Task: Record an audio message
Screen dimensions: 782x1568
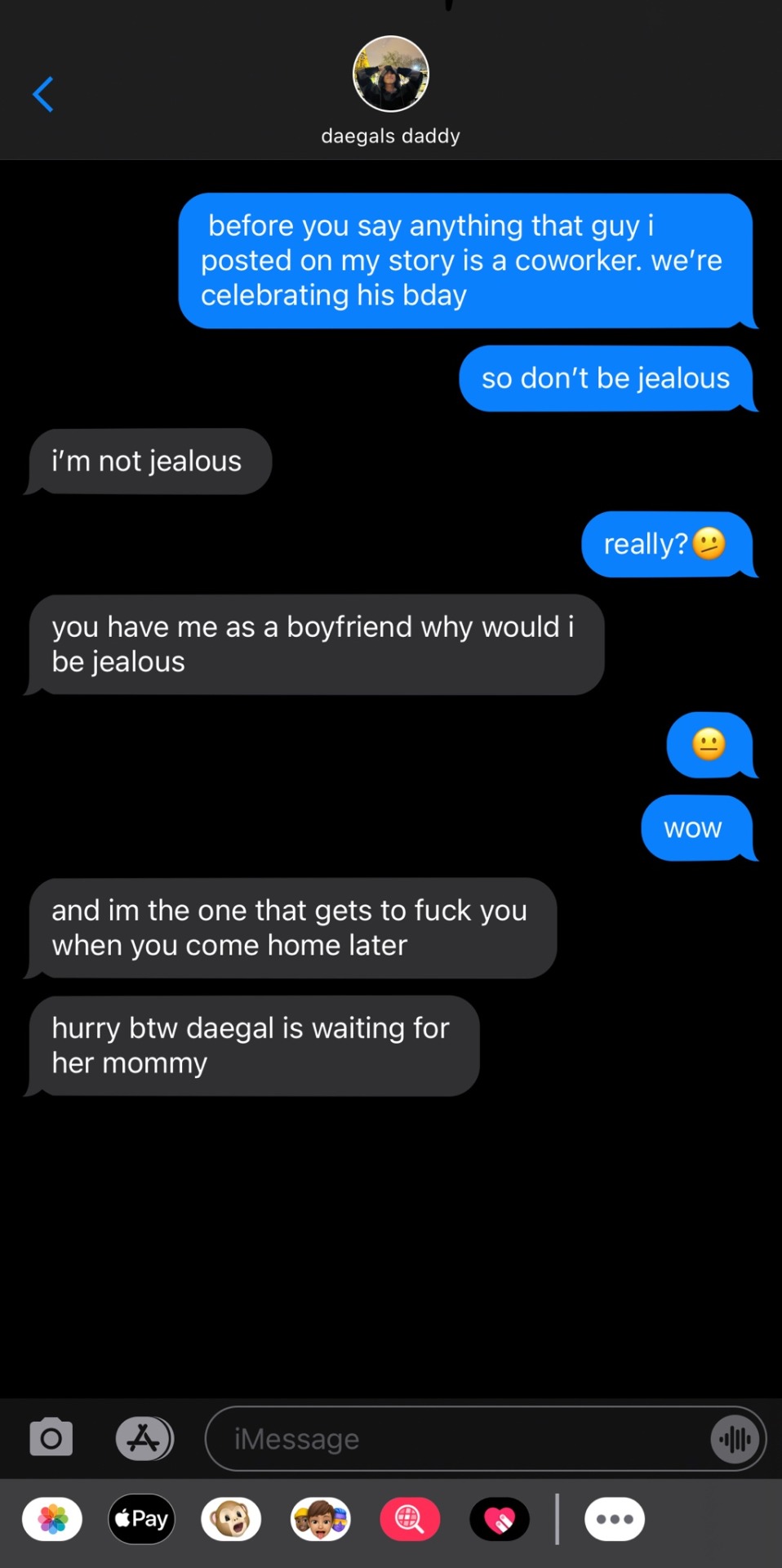Action: [735, 1438]
